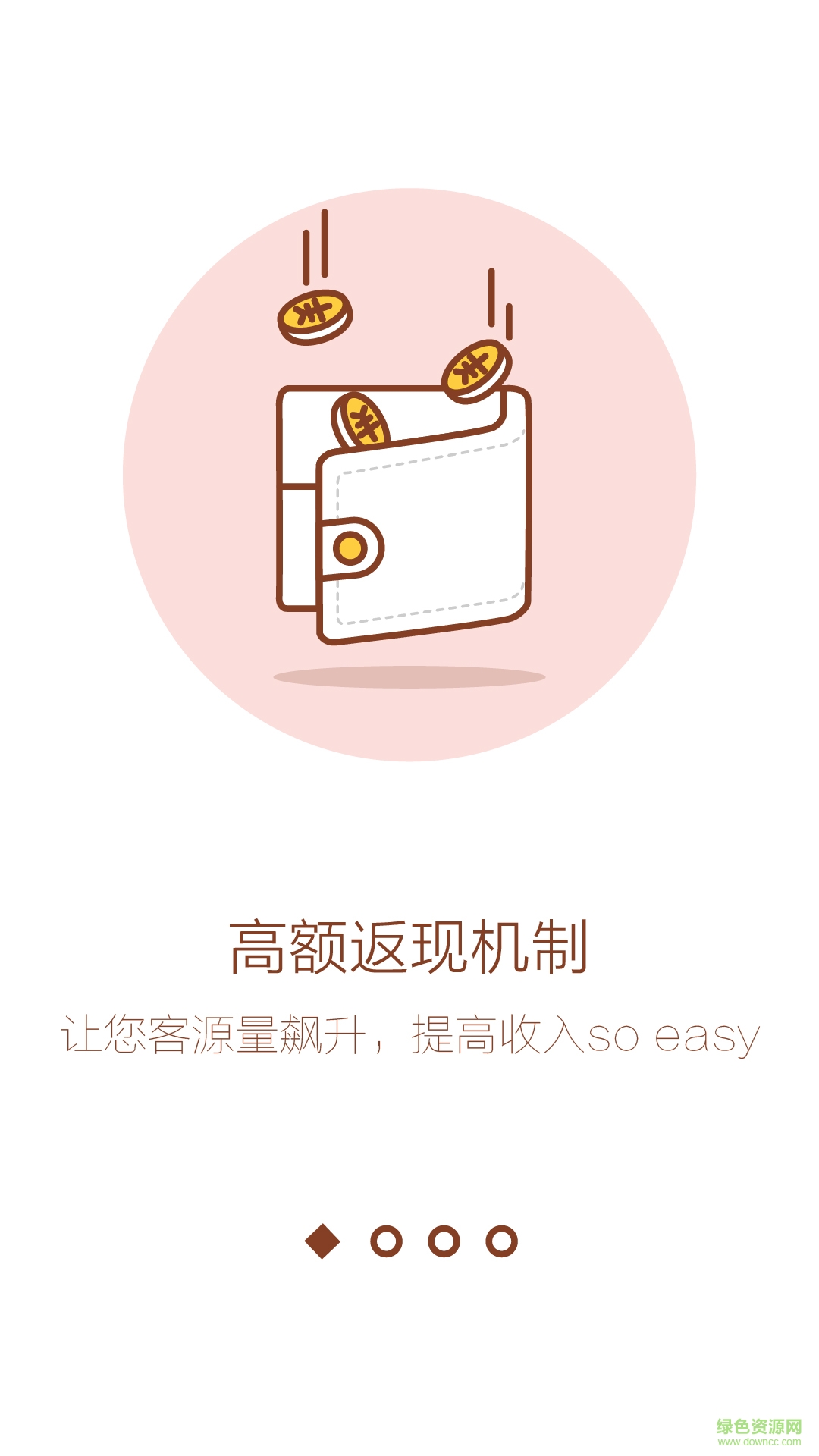Open the last onboarding page indicator
819x1456 pixels.
502,1241
